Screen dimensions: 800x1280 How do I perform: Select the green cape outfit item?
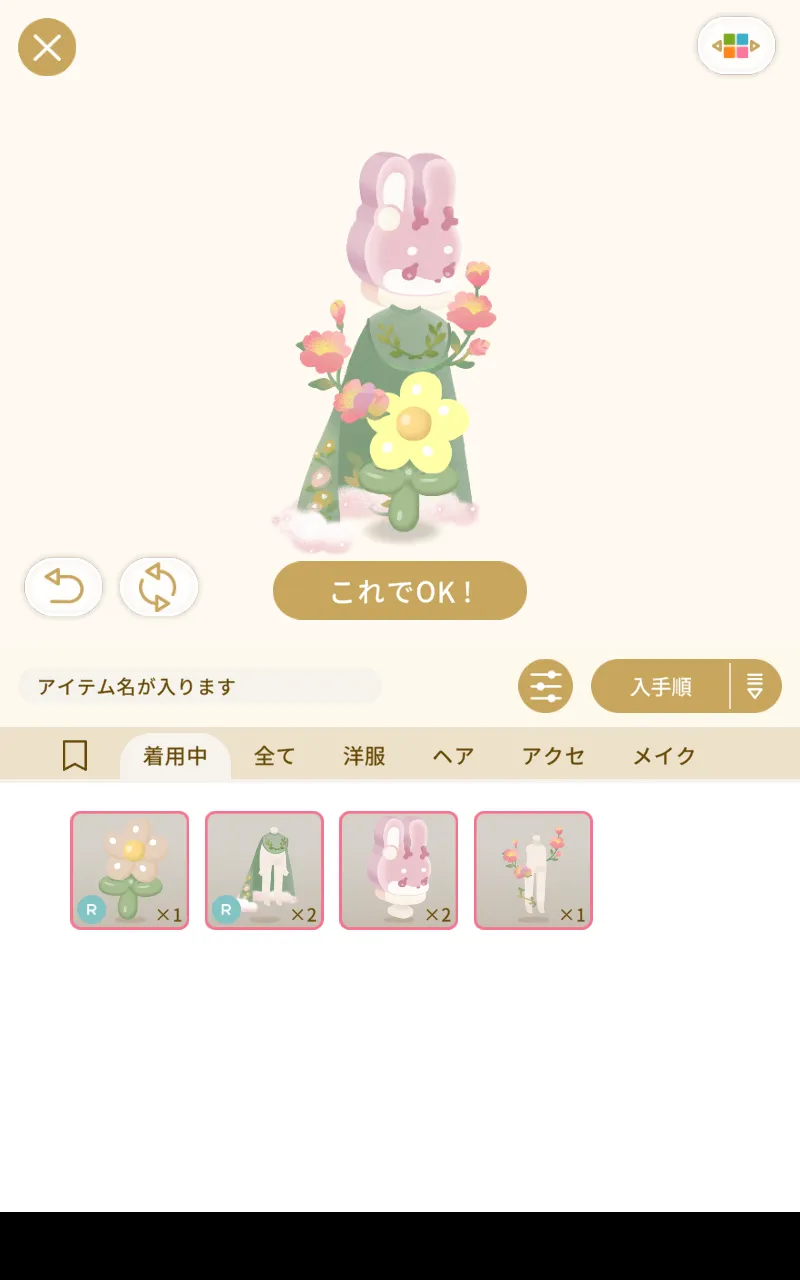pos(264,870)
